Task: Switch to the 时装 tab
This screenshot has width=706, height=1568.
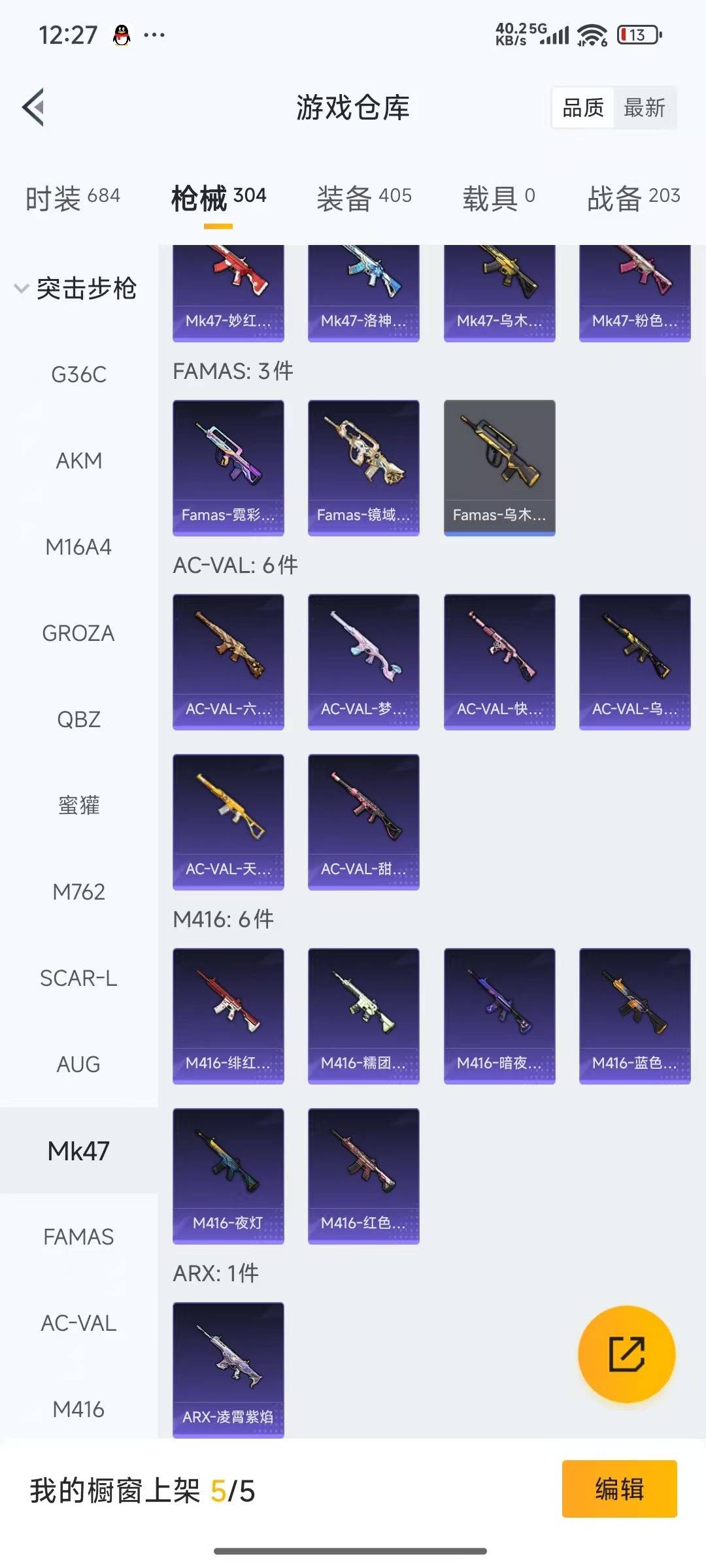Action: (x=71, y=194)
